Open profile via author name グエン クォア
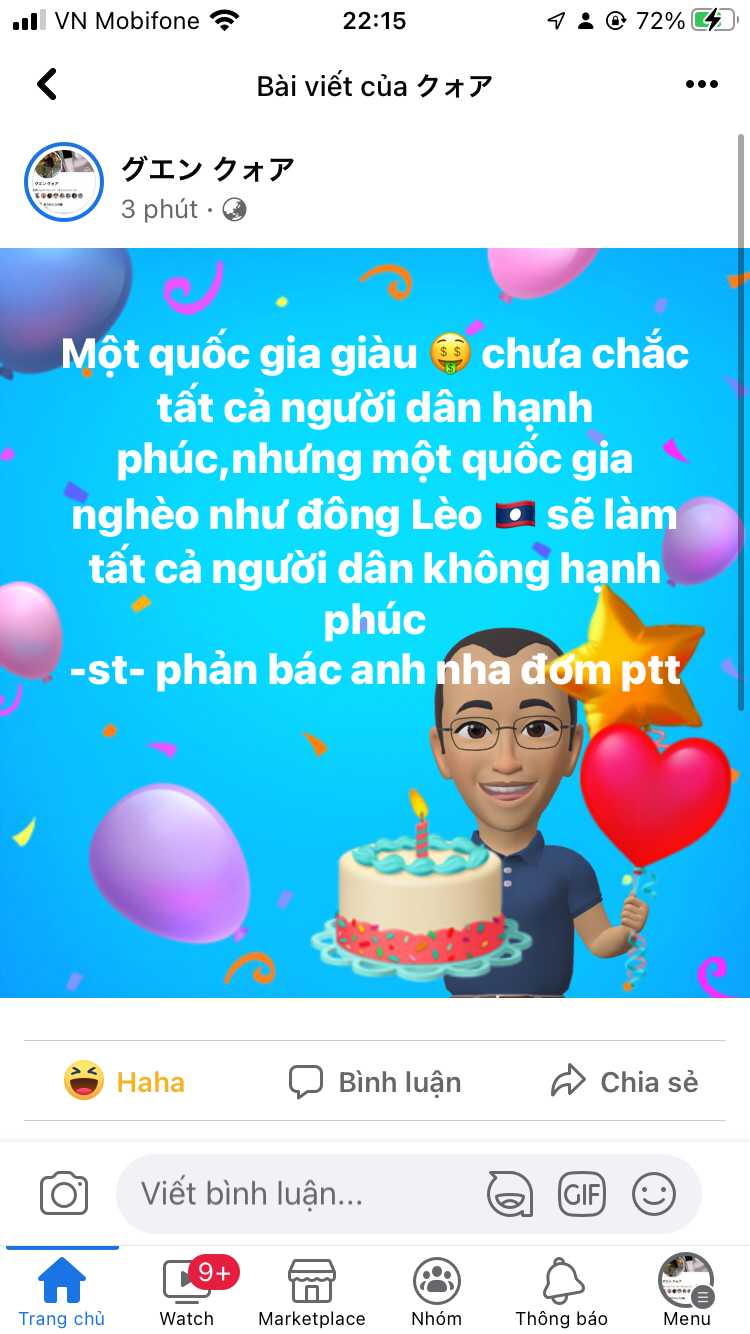The width and height of the screenshot is (750, 1334). tap(207, 168)
